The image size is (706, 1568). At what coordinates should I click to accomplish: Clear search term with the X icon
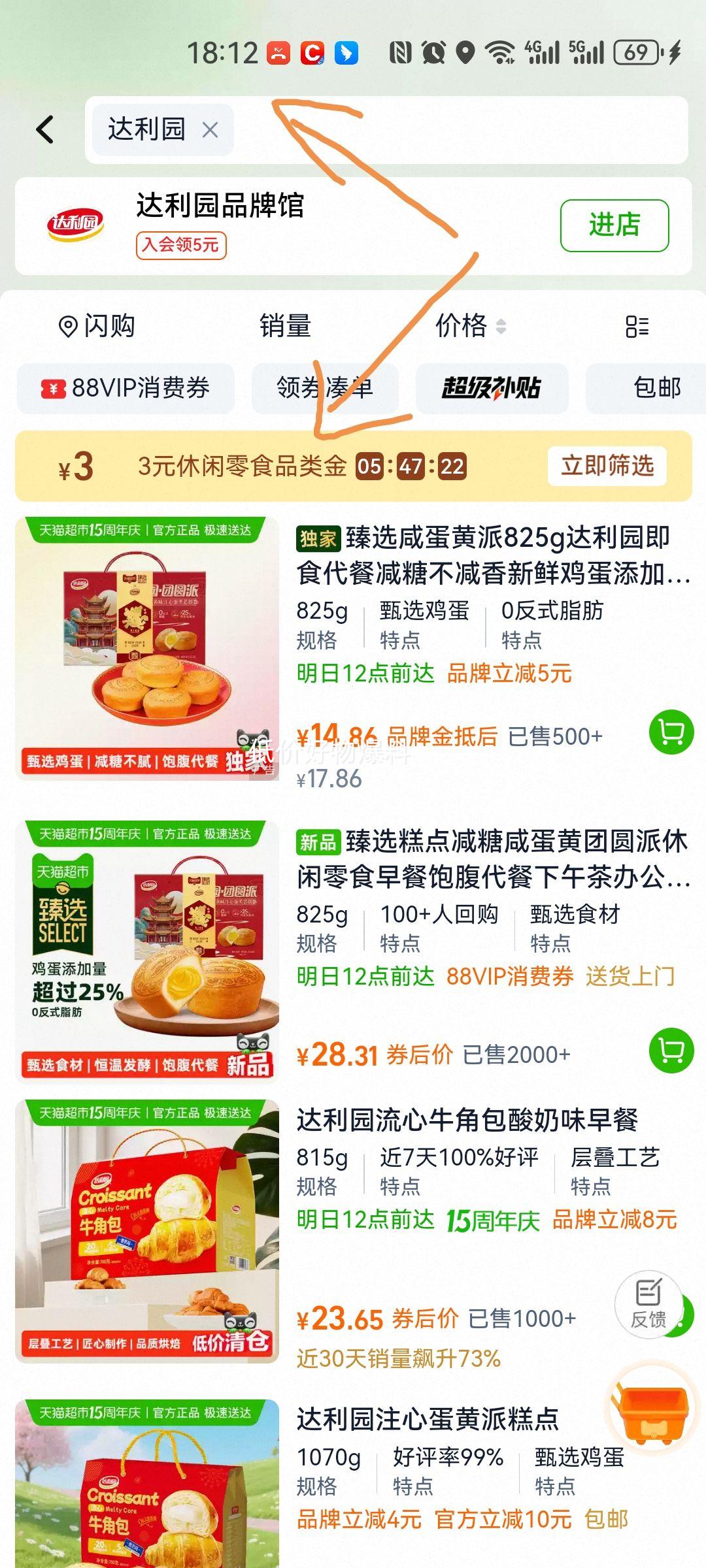point(210,131)
